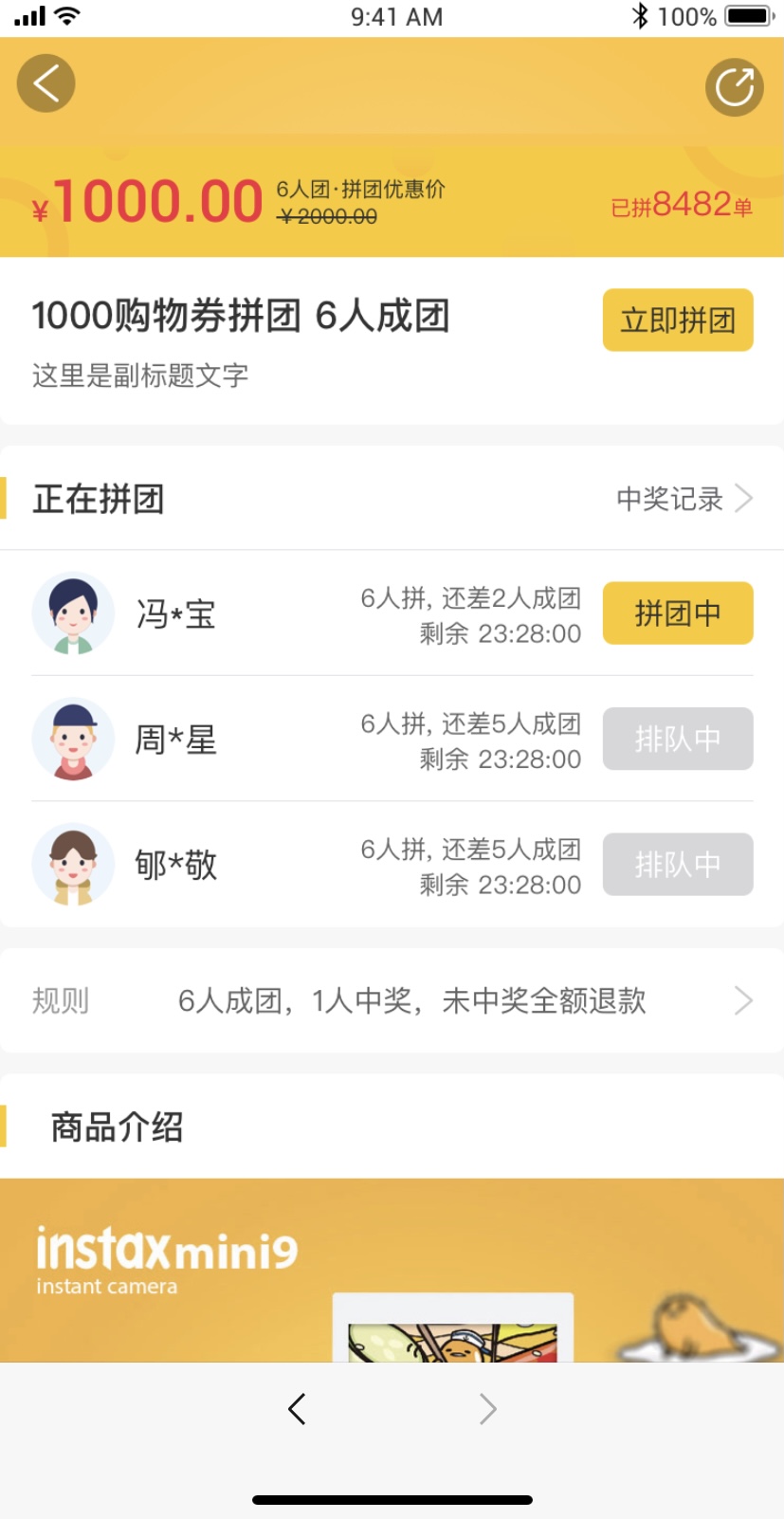
Task: Open 中奖记录 winning records
Action: click(684, 499)
